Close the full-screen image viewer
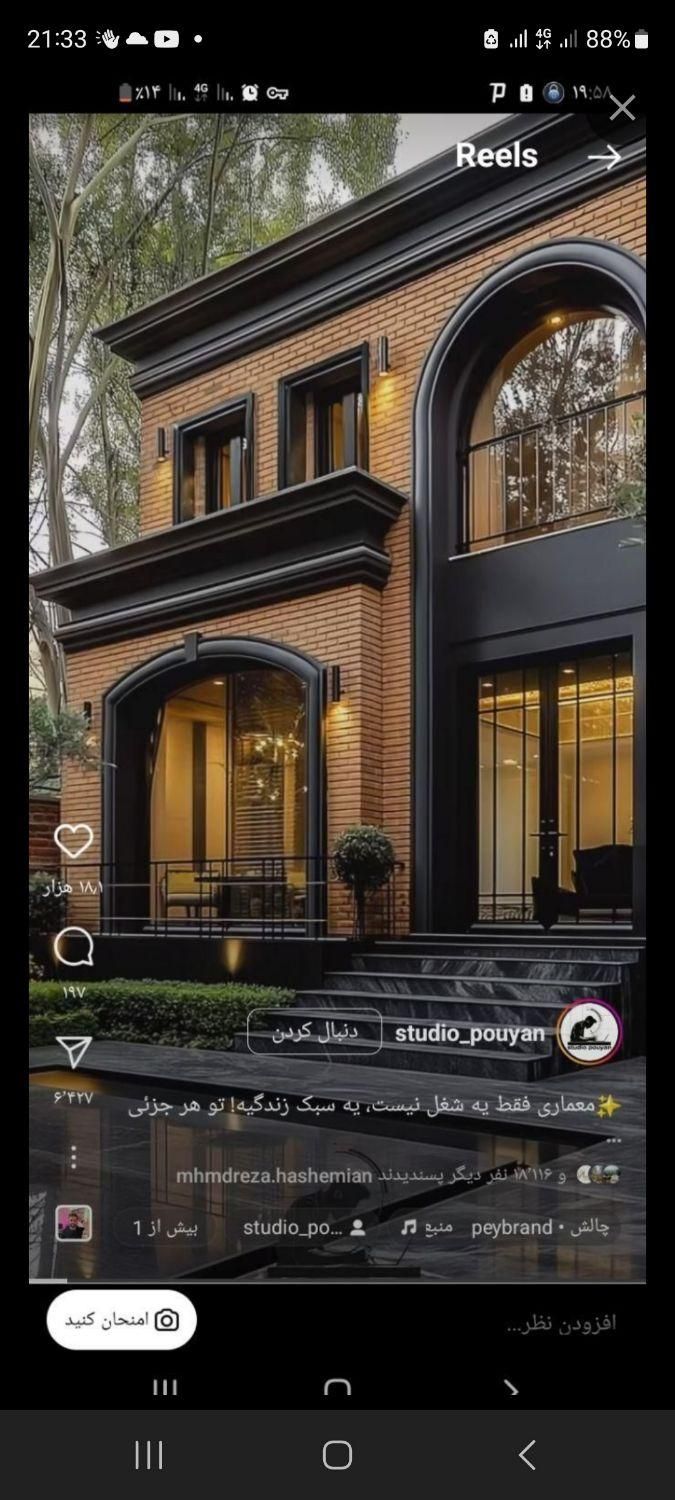Image resolution: width=675 pixels, height=1500 pixels. [622, 108]
